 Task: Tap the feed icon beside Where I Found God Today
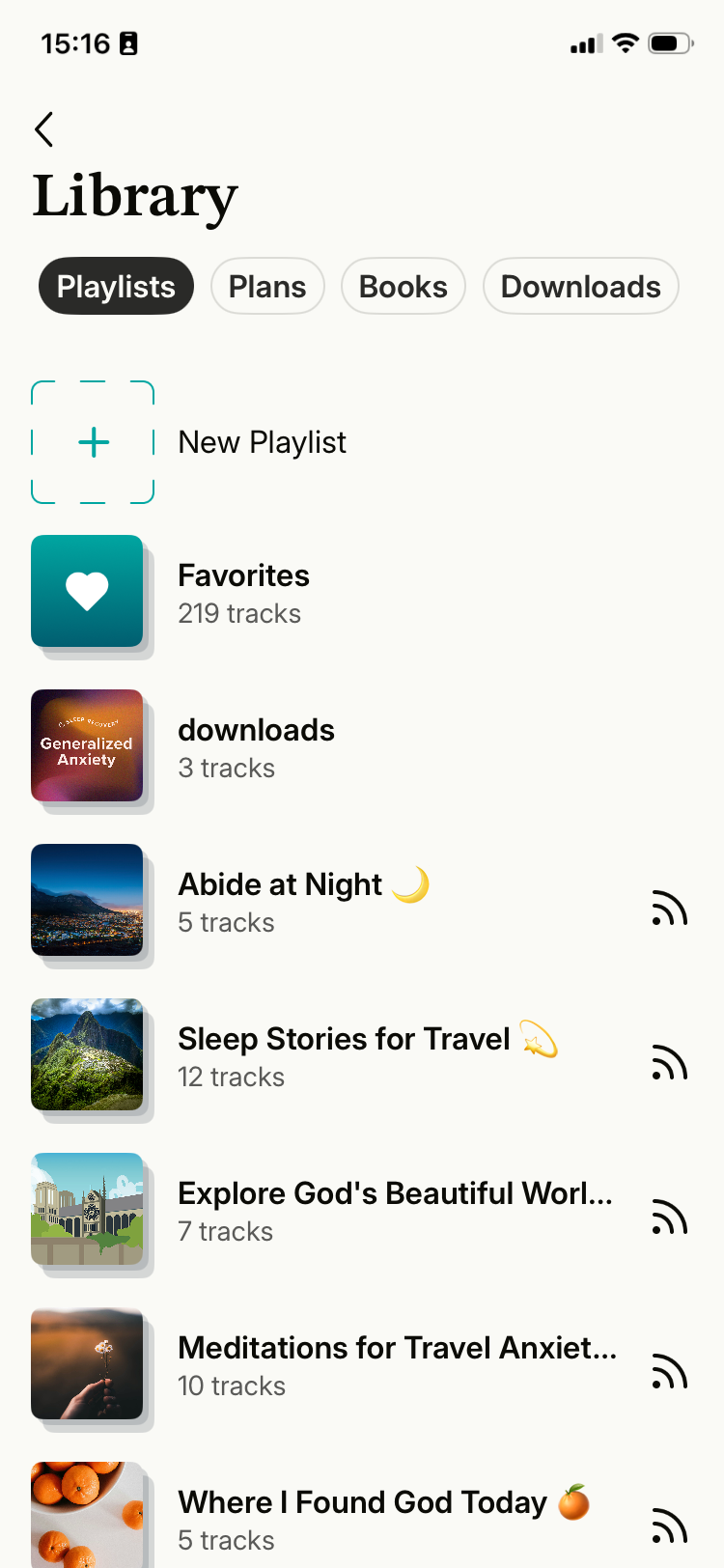point(669,1526)
